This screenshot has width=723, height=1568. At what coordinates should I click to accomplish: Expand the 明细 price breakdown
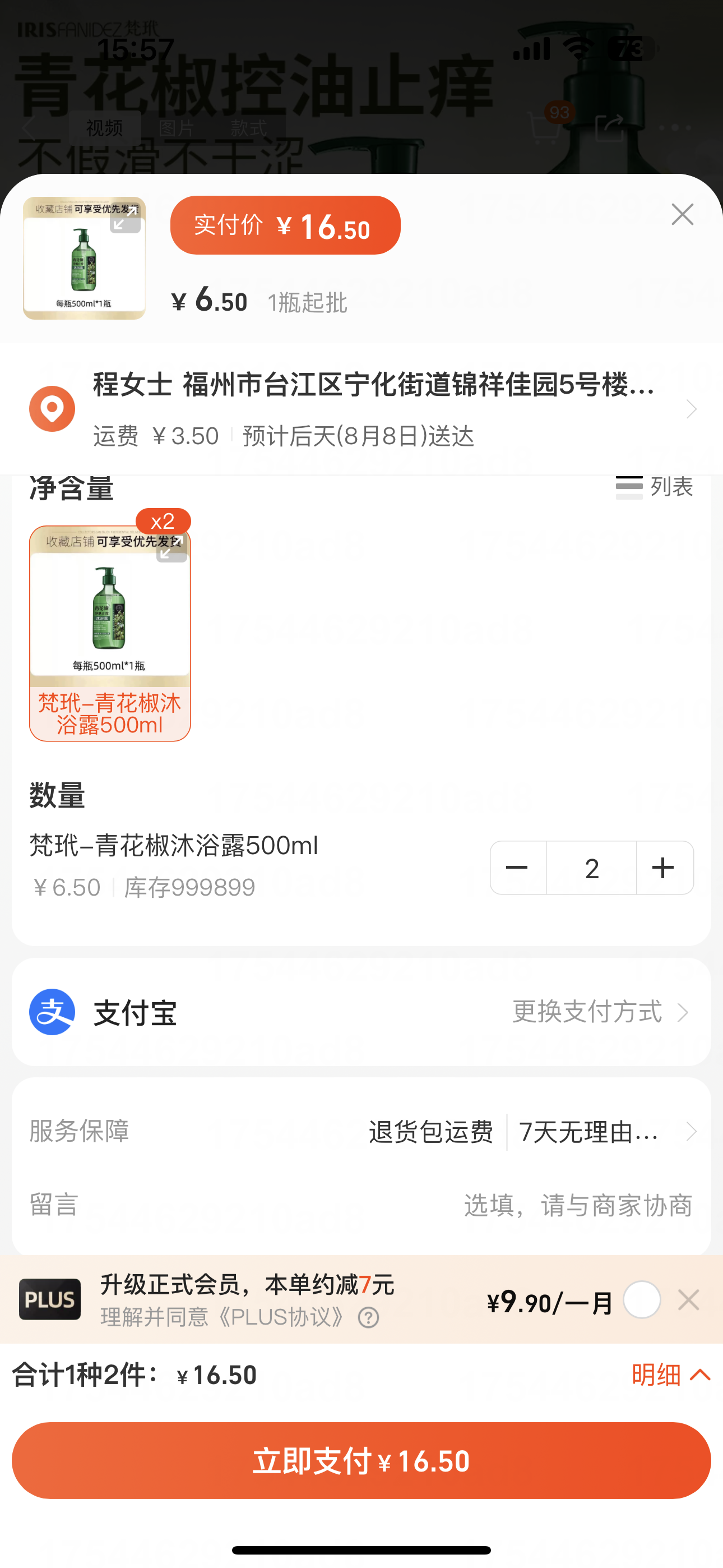pyautogui.click(x=670, y=1375)
